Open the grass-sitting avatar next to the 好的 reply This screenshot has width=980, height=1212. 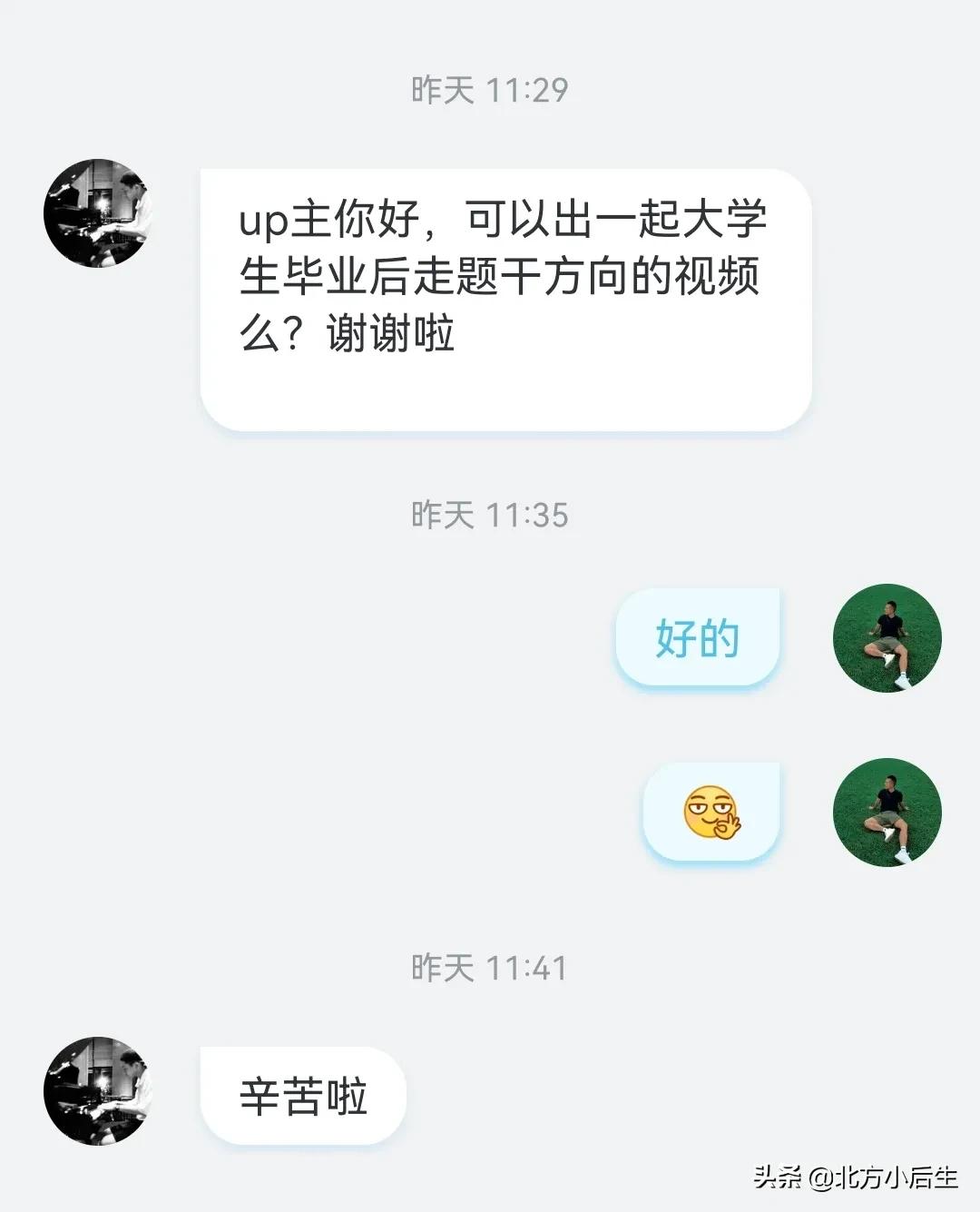[x=887, y=637]
